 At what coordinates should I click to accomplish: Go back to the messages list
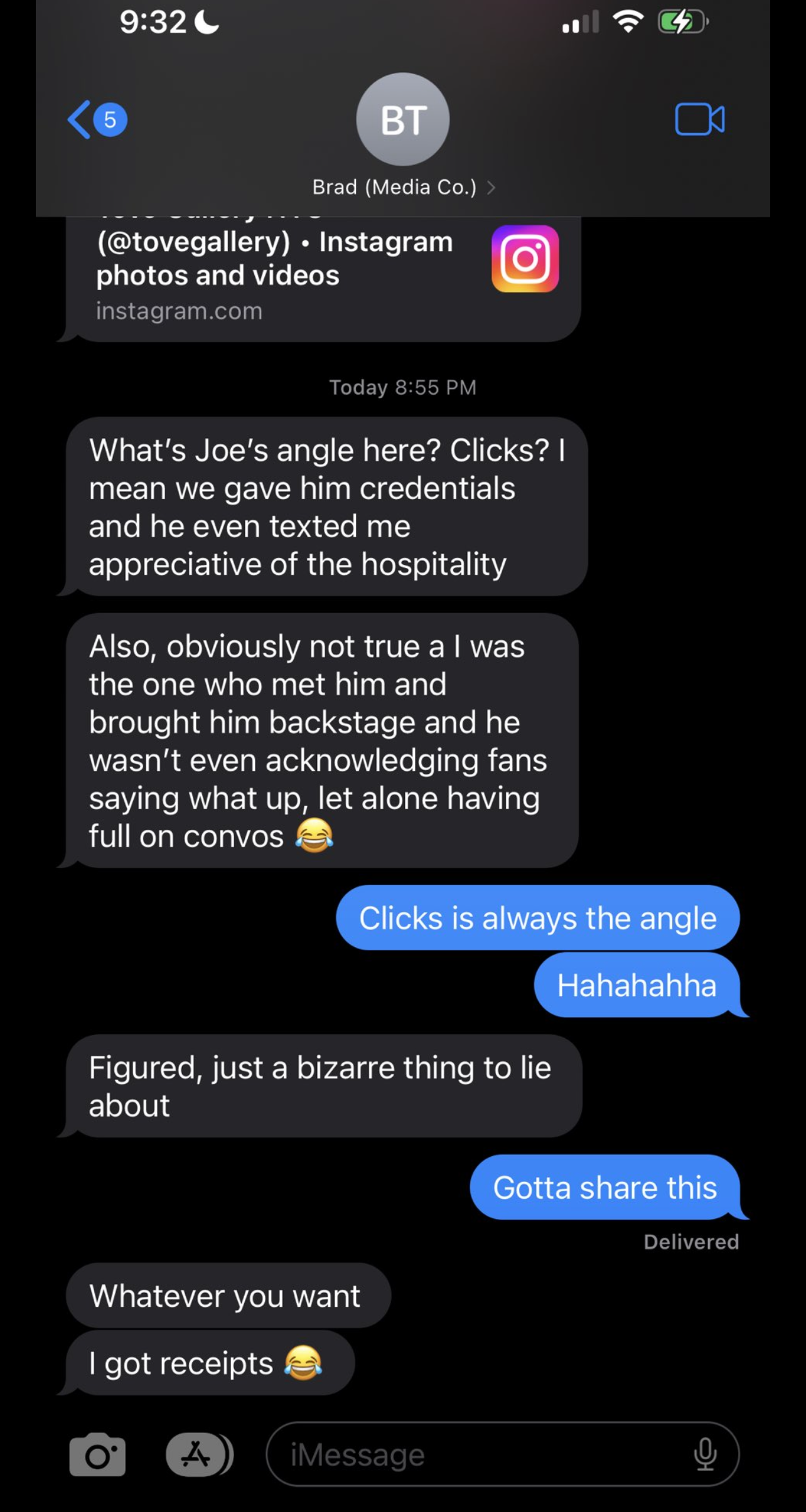(x=95, y=119)
